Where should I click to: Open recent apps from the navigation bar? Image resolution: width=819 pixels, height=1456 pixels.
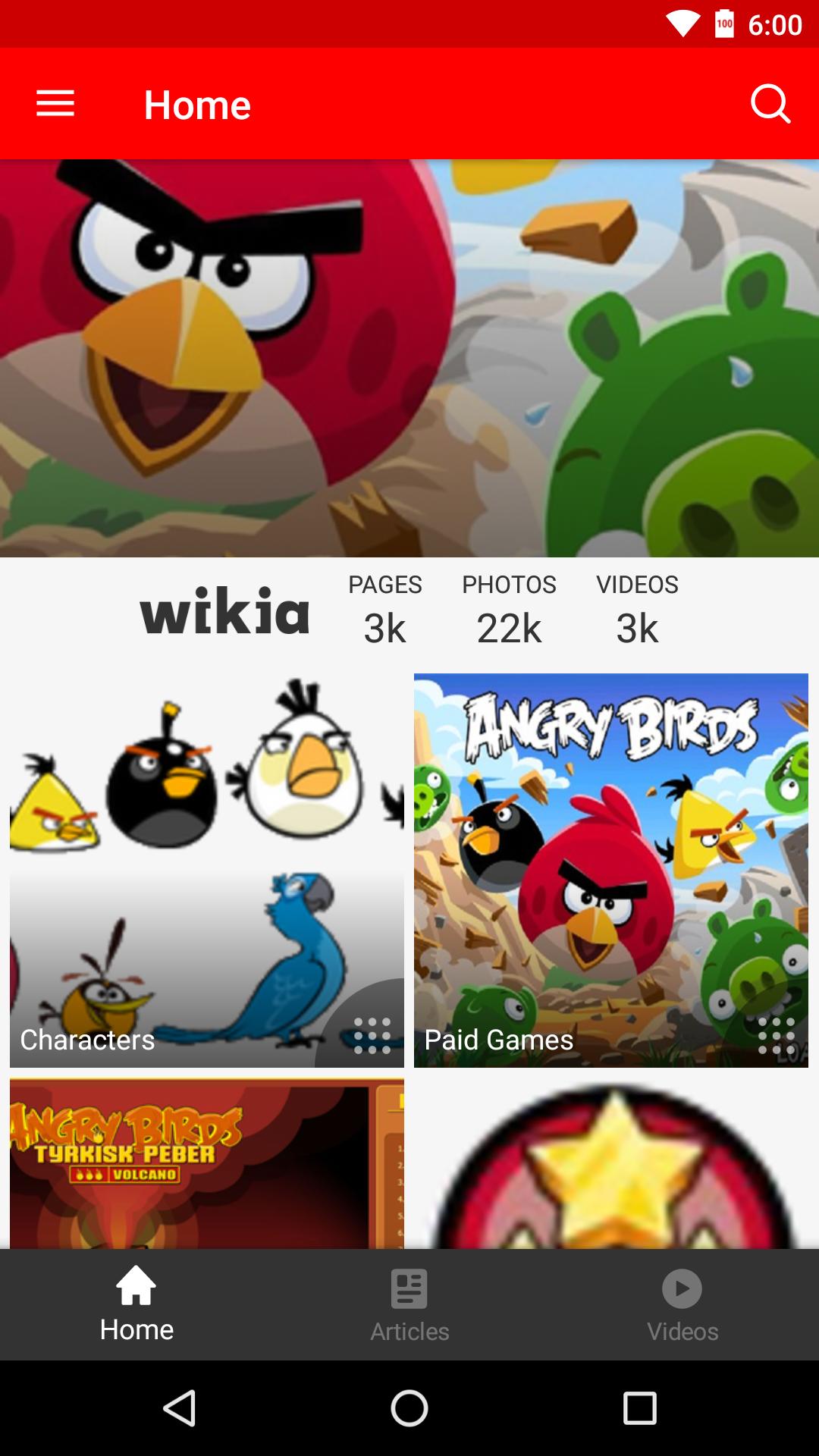click(x=639, y=1408)
